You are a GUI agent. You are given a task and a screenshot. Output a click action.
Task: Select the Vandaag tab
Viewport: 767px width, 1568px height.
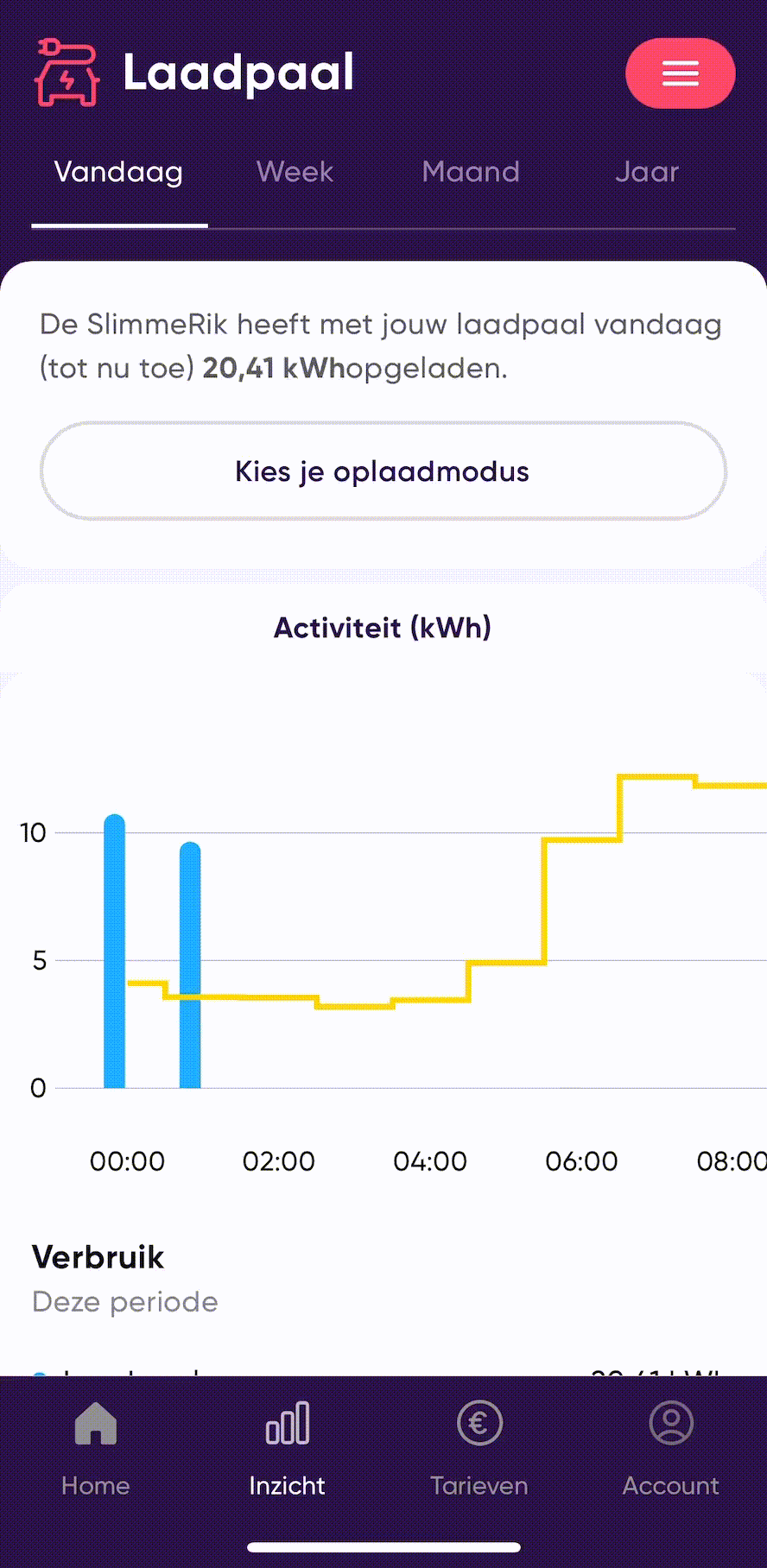(119, 173)
